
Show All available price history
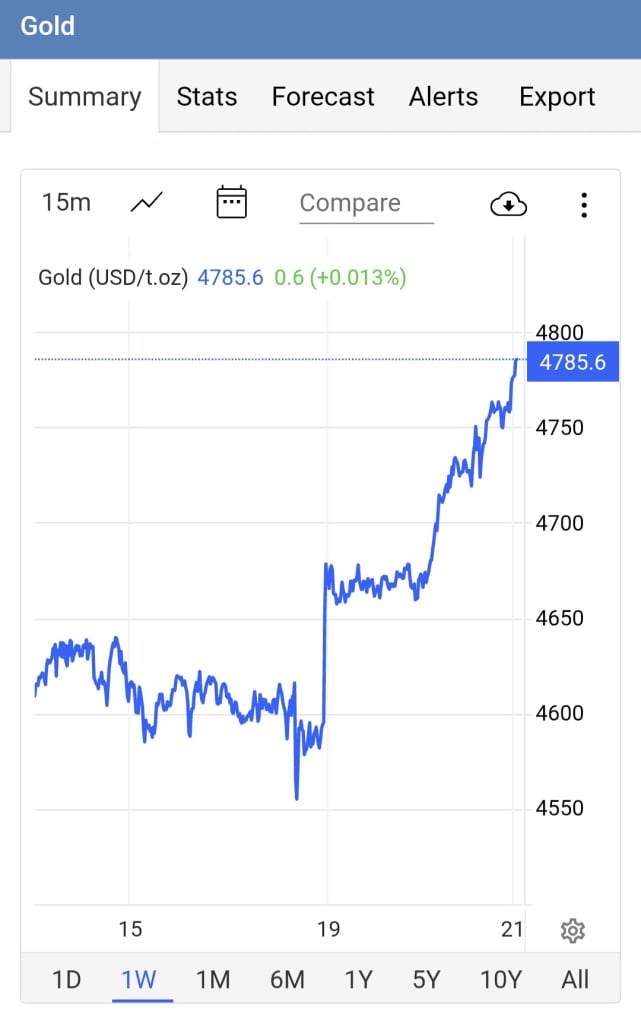click(x=575, y=979)
